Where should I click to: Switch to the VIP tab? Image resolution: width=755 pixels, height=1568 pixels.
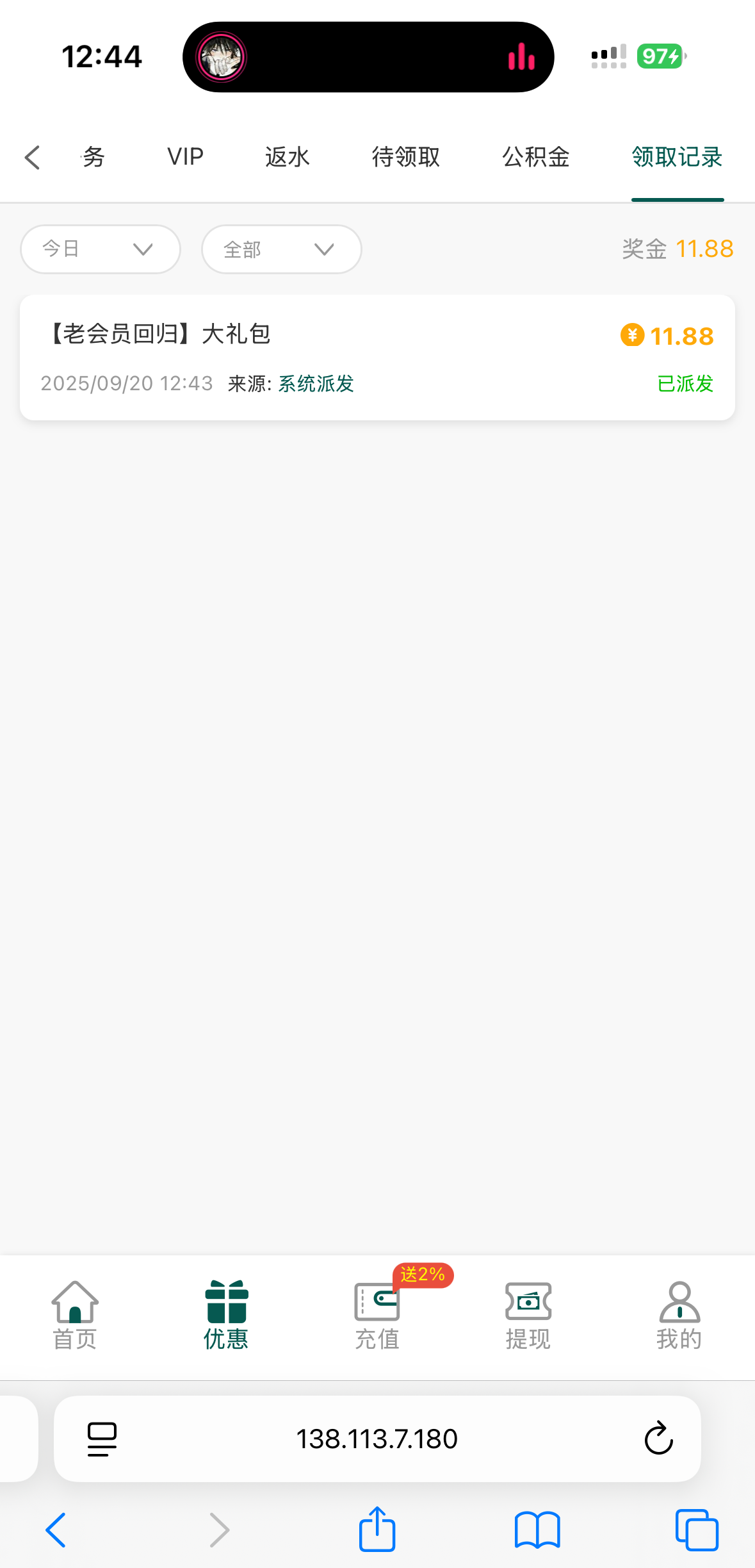185,157
